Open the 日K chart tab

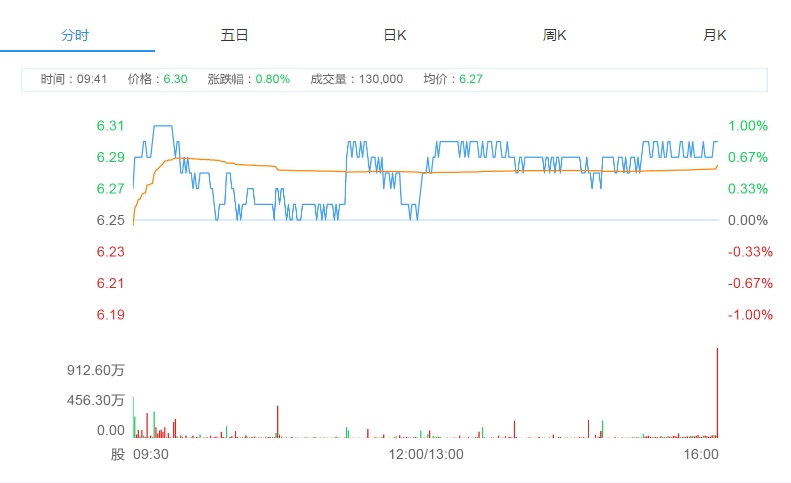click(x=395, y=35)
